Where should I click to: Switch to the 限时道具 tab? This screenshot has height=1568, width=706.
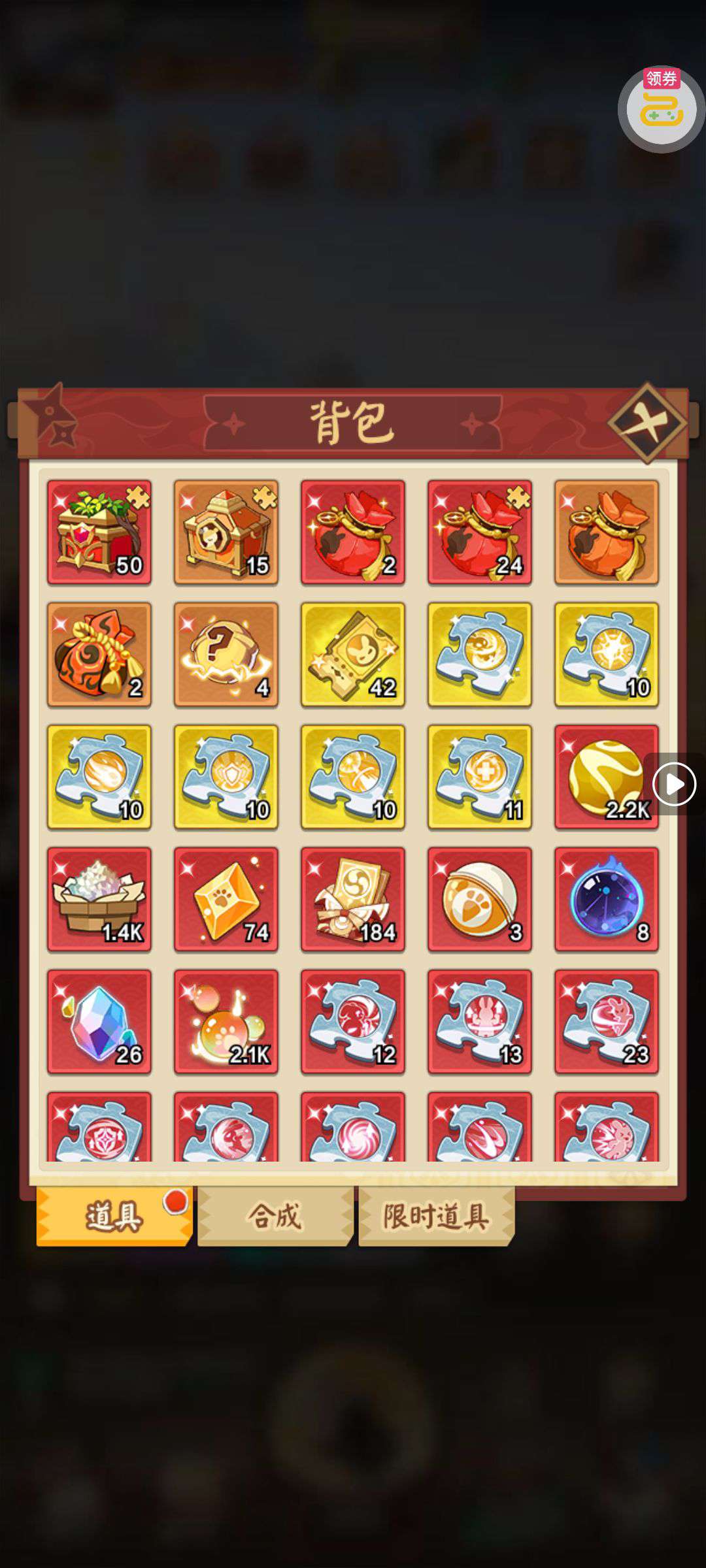(x=436, y=1217)
